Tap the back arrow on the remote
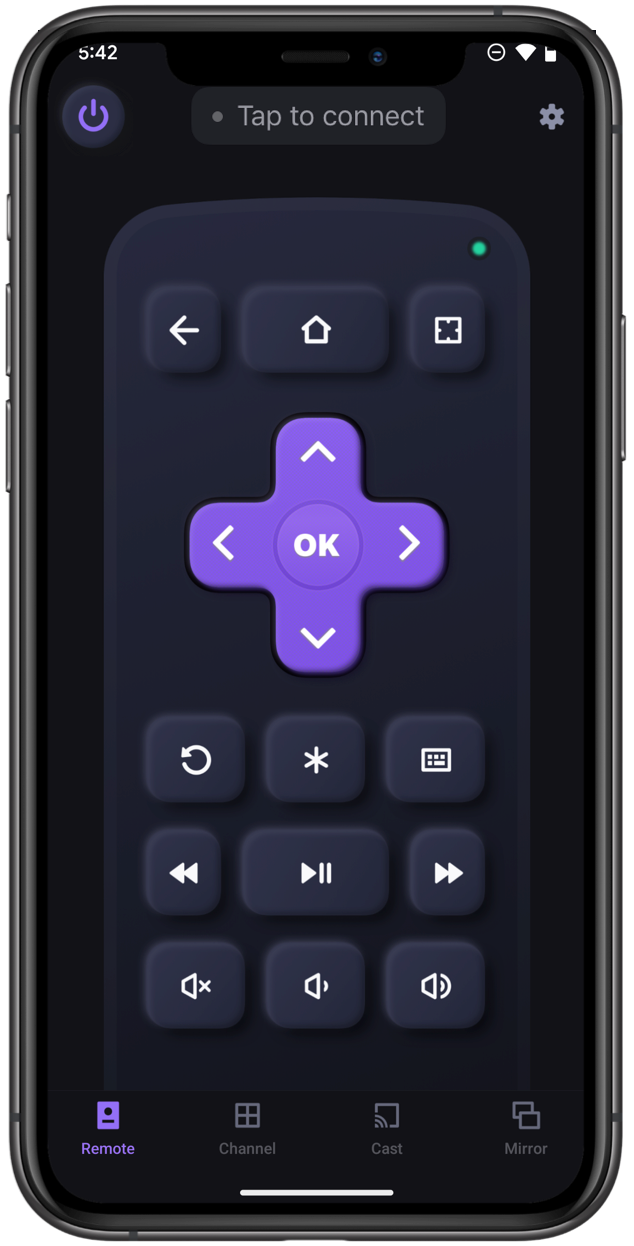 (184, 330)
